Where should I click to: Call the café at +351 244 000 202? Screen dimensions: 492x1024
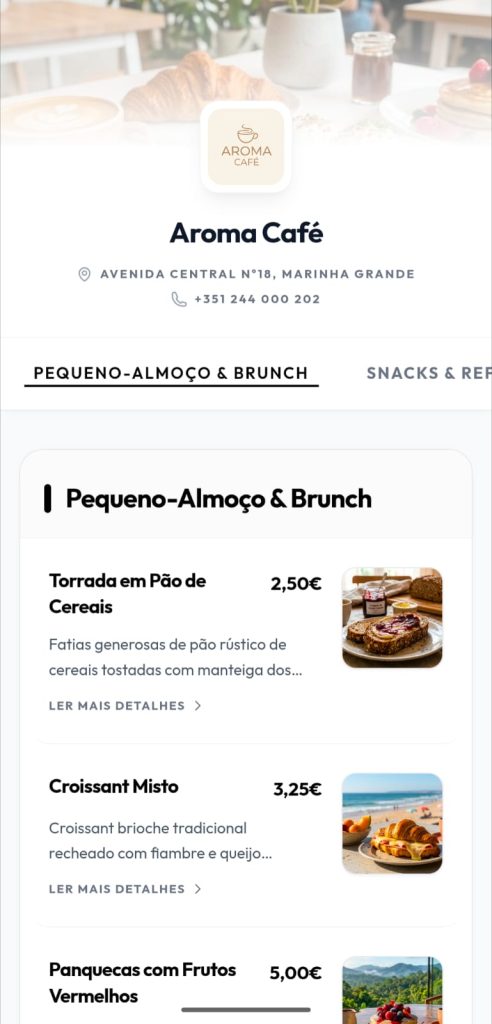coord(246,299)
